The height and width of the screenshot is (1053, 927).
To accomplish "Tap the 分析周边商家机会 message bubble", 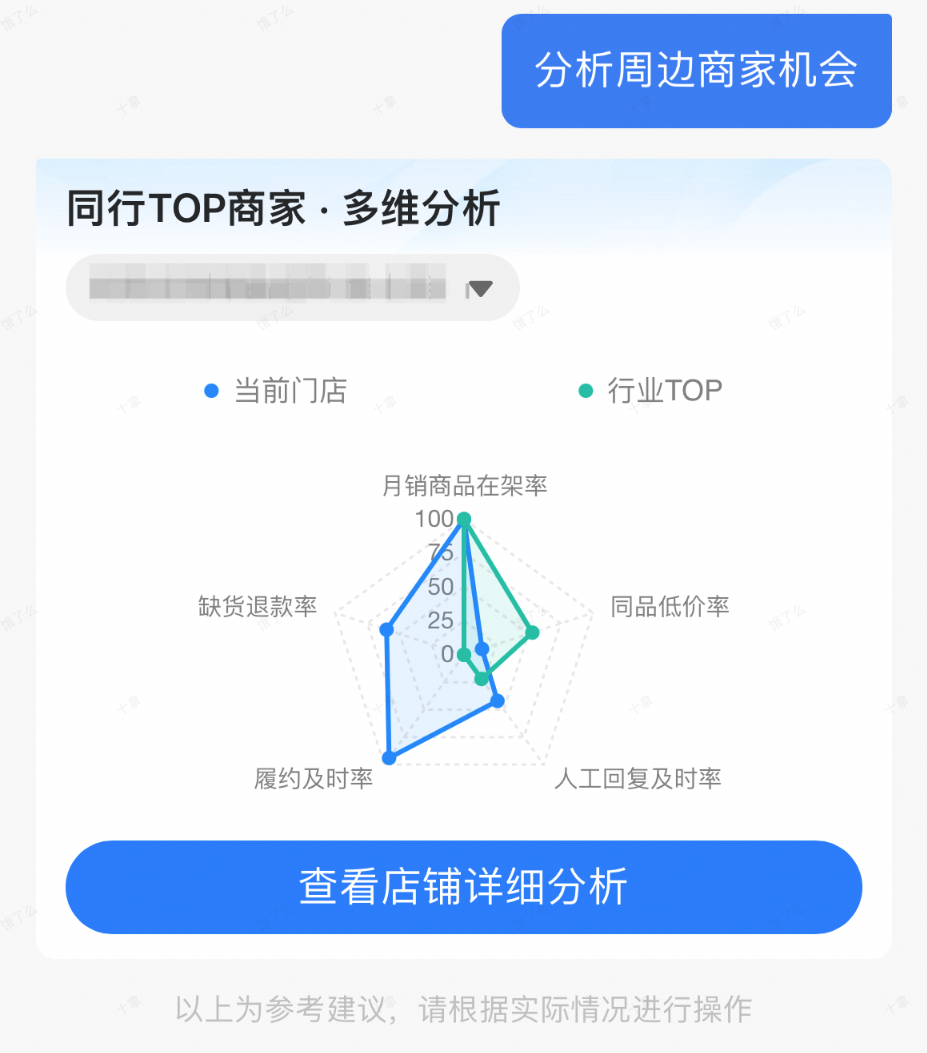I will click(x=696, y=71).
